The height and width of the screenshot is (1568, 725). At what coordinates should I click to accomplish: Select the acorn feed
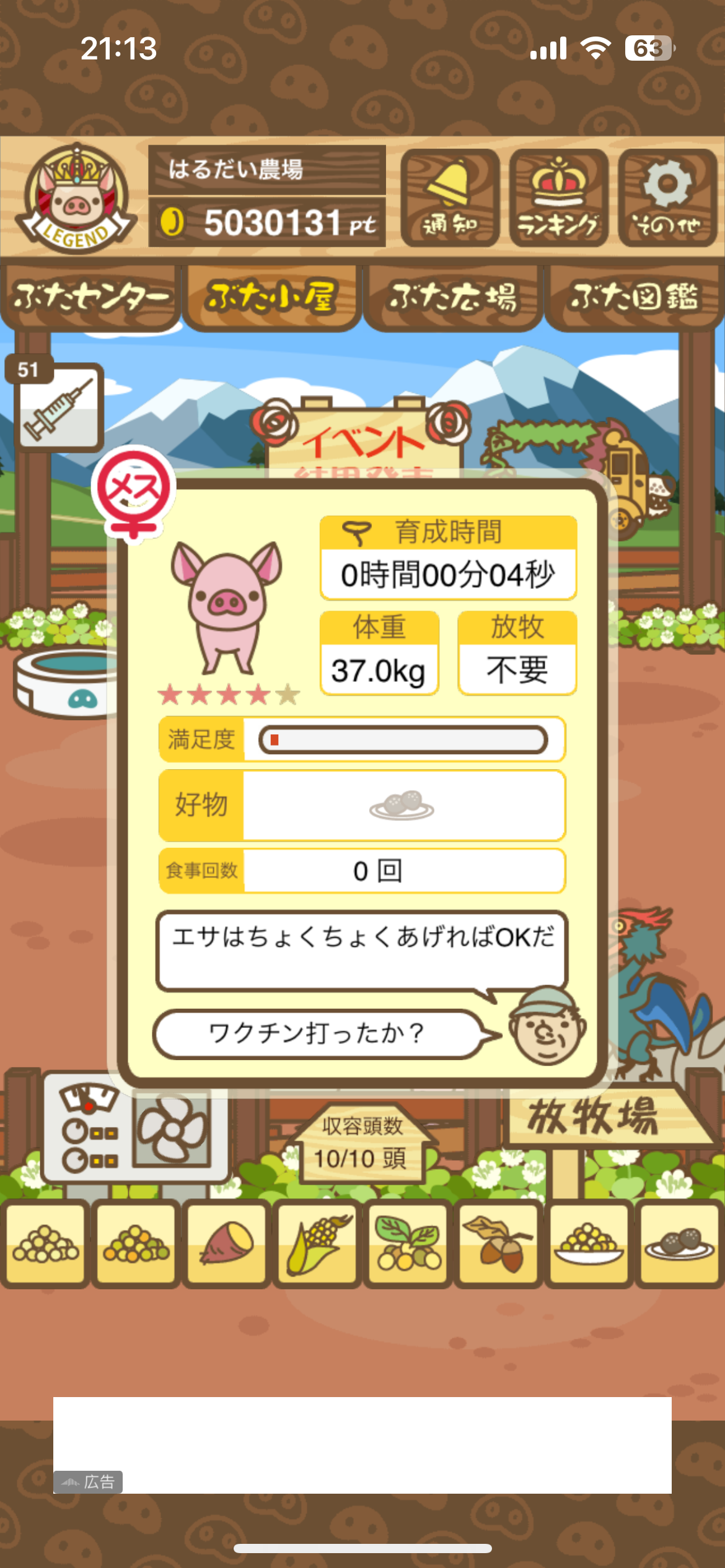pyautogui.click(x=498, y=1244)
